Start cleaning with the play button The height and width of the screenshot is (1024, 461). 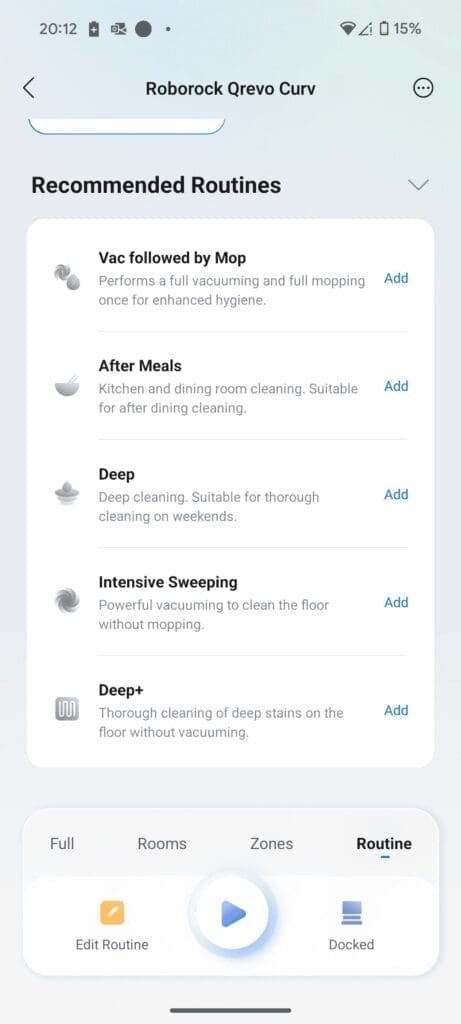(x=233, y=914)
